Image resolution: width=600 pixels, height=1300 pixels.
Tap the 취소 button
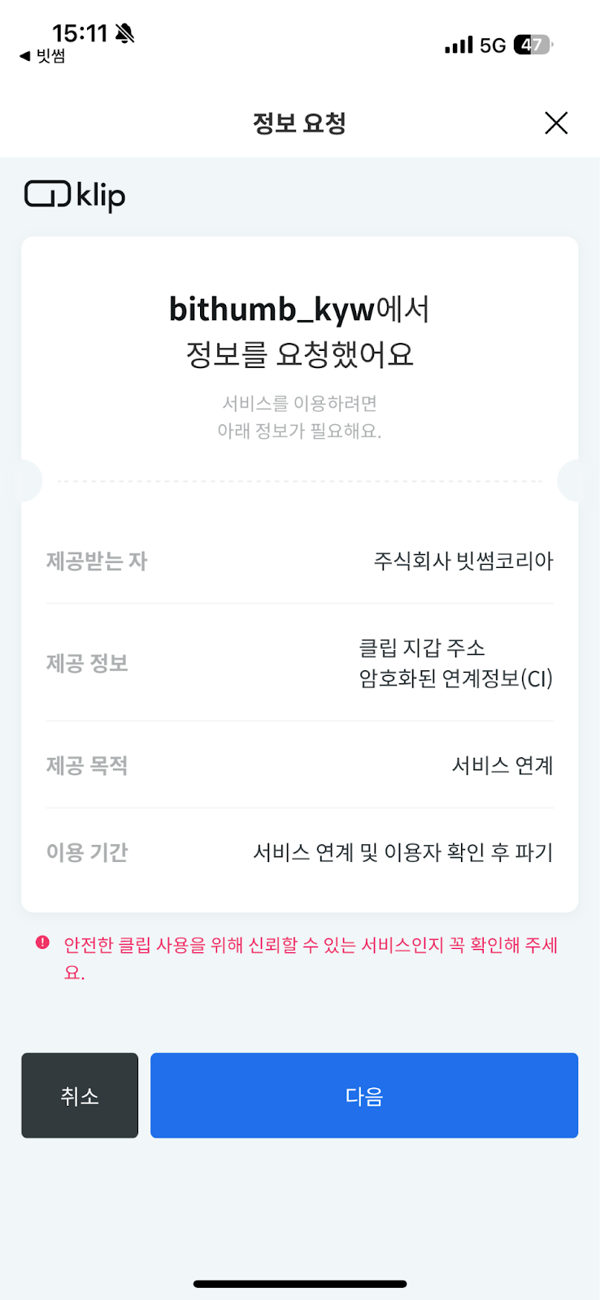pyautogui.click(x=80, y=1095)
